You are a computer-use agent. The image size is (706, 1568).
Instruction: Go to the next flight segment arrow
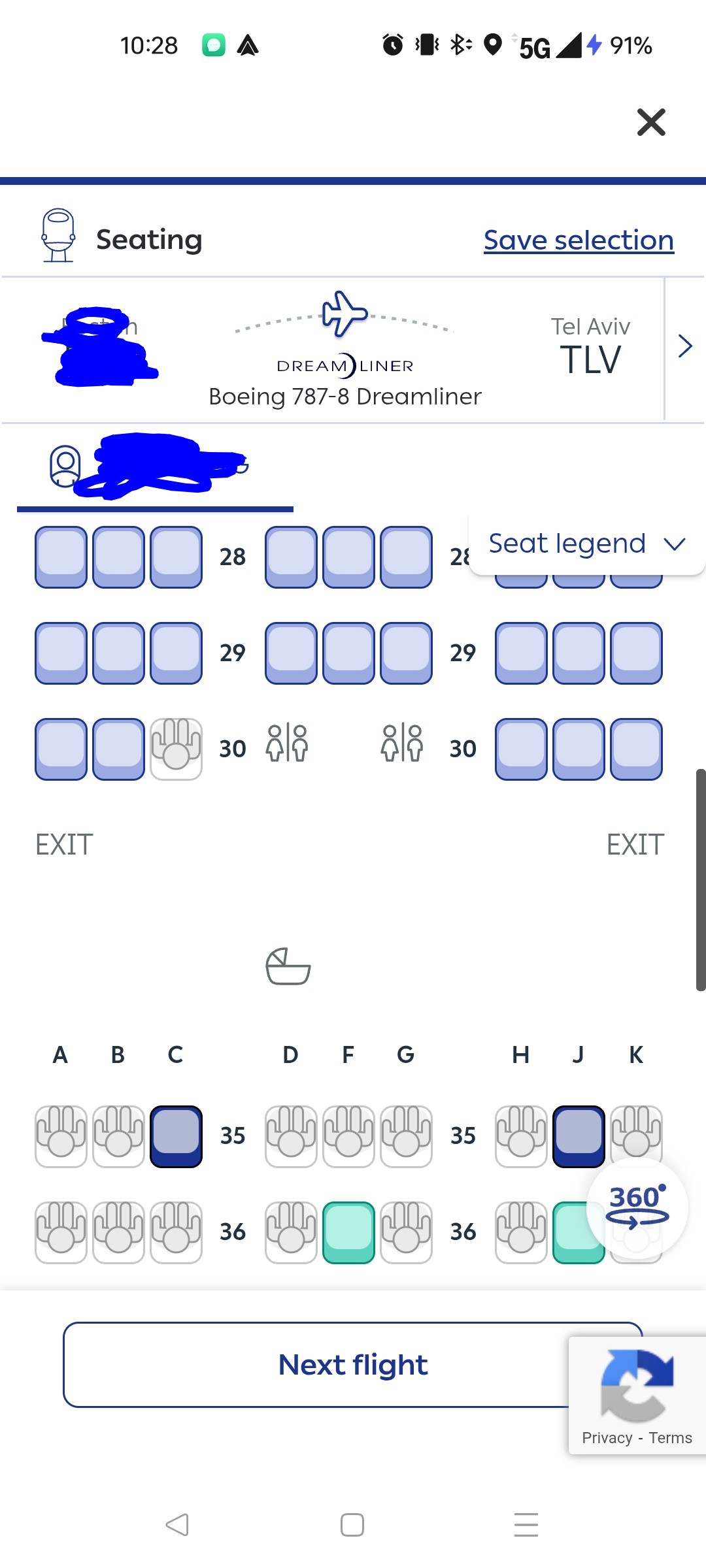684,346
